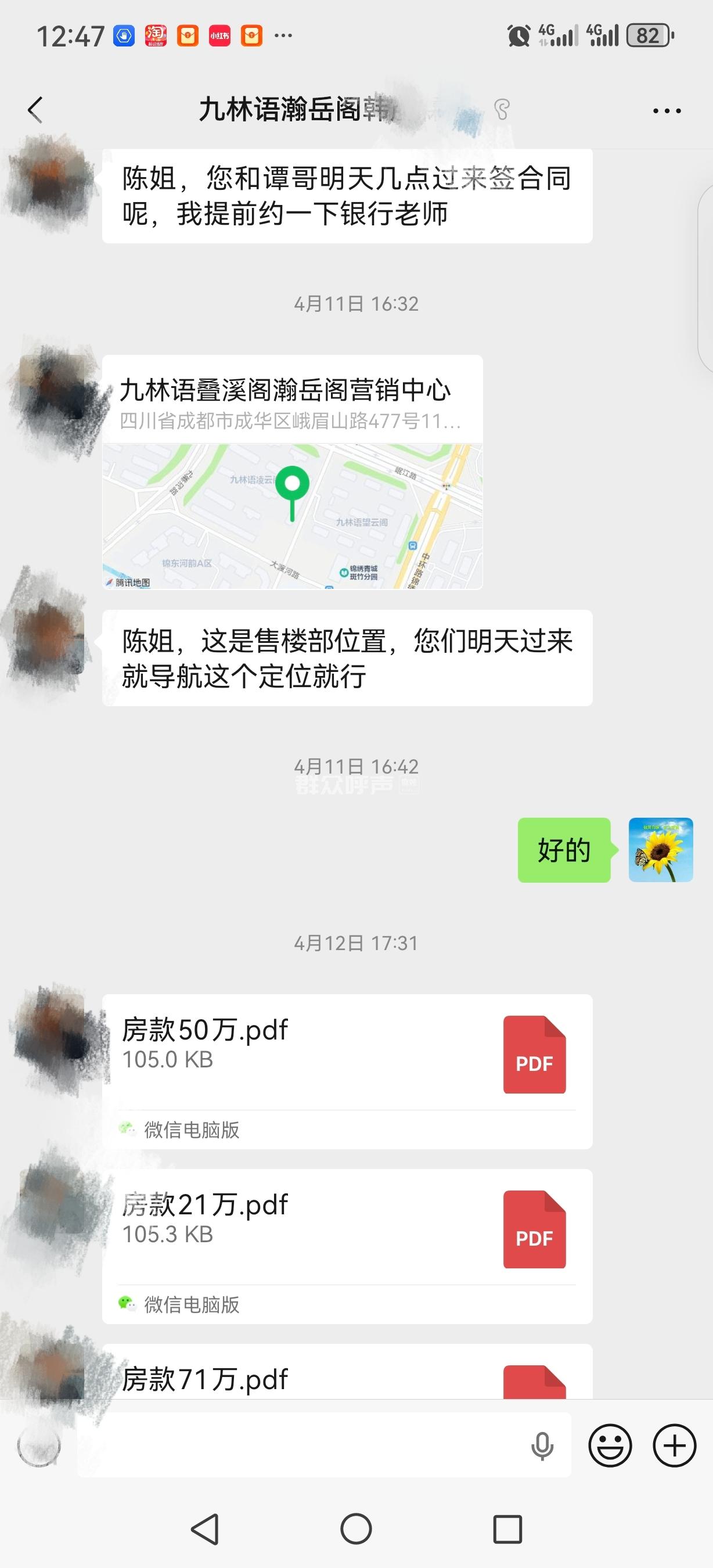Open the plus attachment menu

tap(674, 1446)
